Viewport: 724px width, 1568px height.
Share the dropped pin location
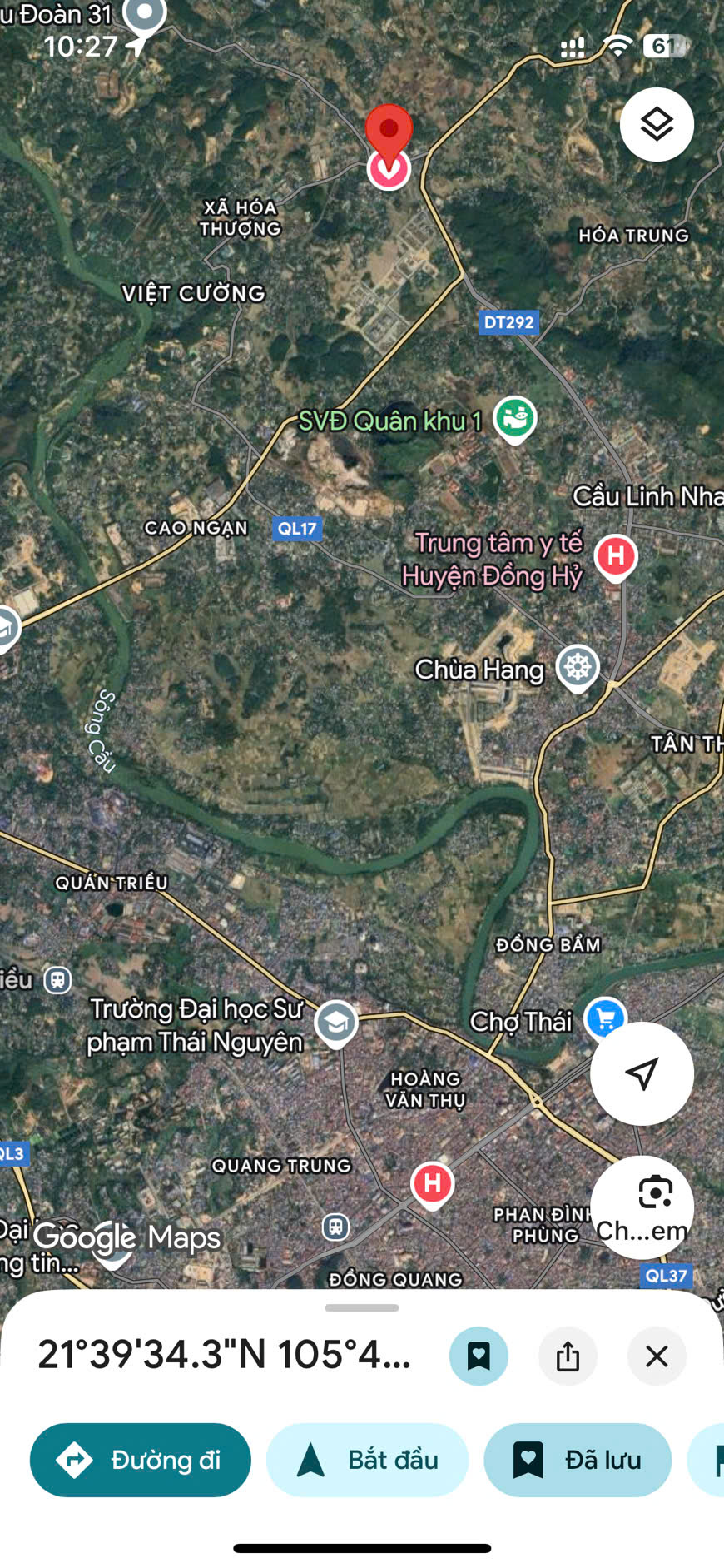[x=568, y=1356]
